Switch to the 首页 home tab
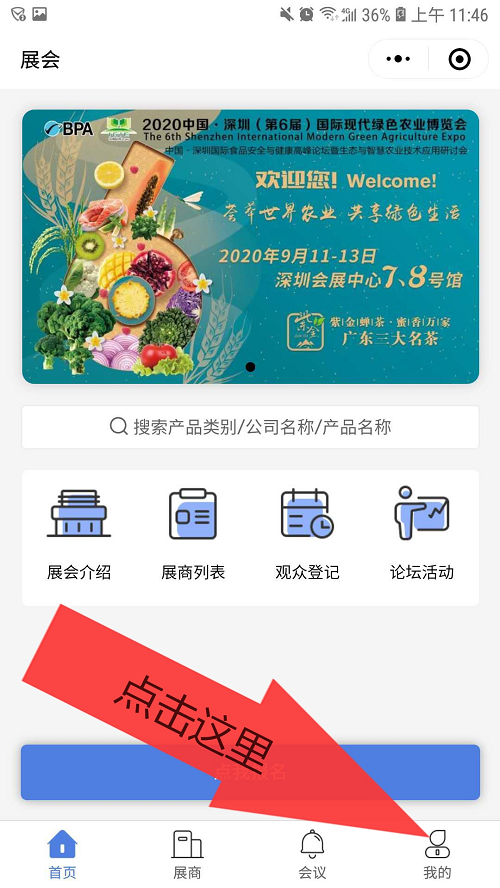This screenshot has width=500, height=888. pyautogui.click(x=62, y=854)
